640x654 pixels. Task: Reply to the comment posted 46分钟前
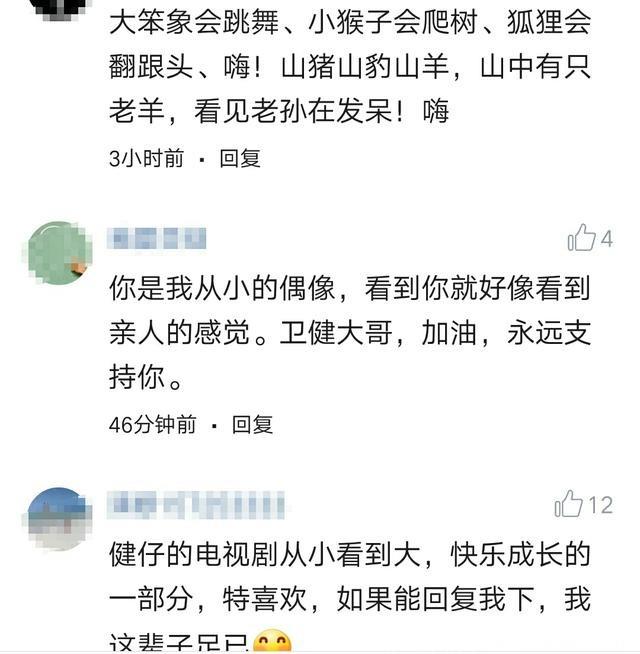point(252,424)
